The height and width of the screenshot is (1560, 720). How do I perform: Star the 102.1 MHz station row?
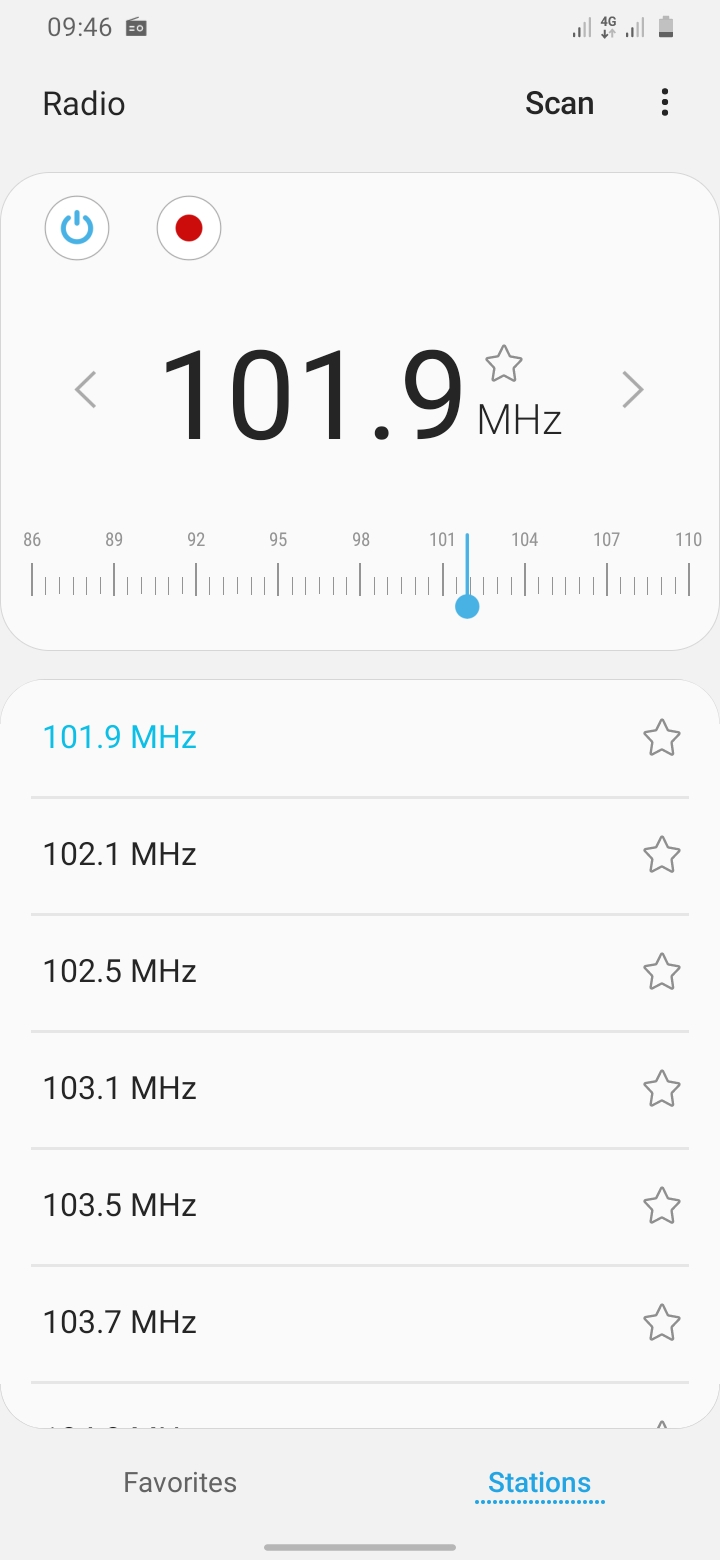661,855
